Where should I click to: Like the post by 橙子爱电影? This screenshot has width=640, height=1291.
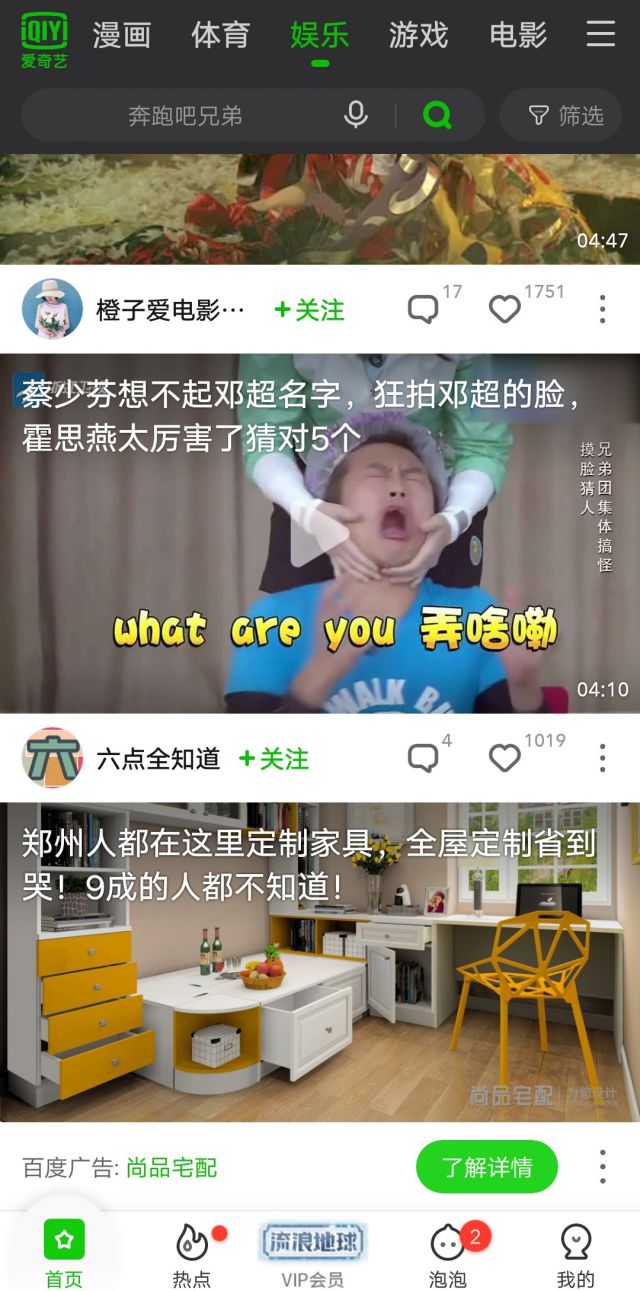(505, 310)
